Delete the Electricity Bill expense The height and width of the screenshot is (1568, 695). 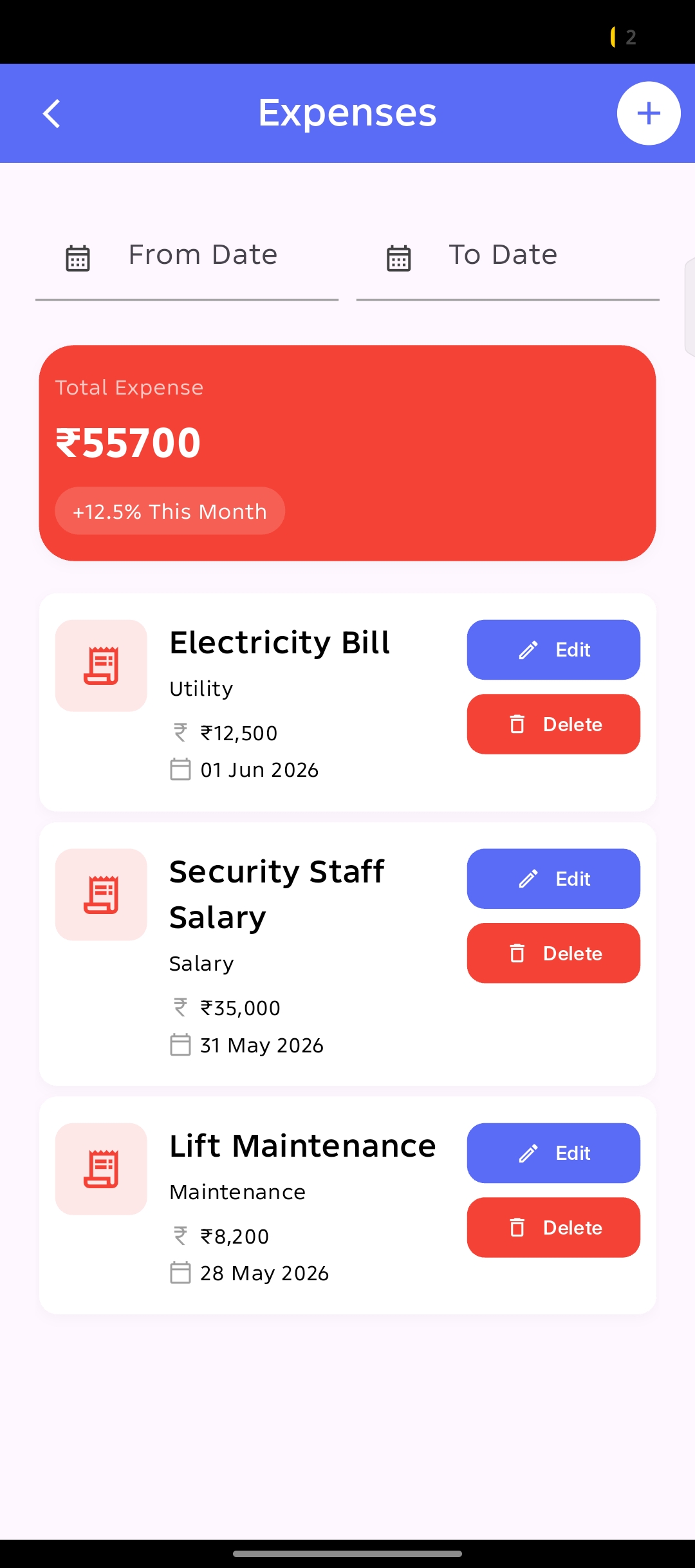coord(553,724)
